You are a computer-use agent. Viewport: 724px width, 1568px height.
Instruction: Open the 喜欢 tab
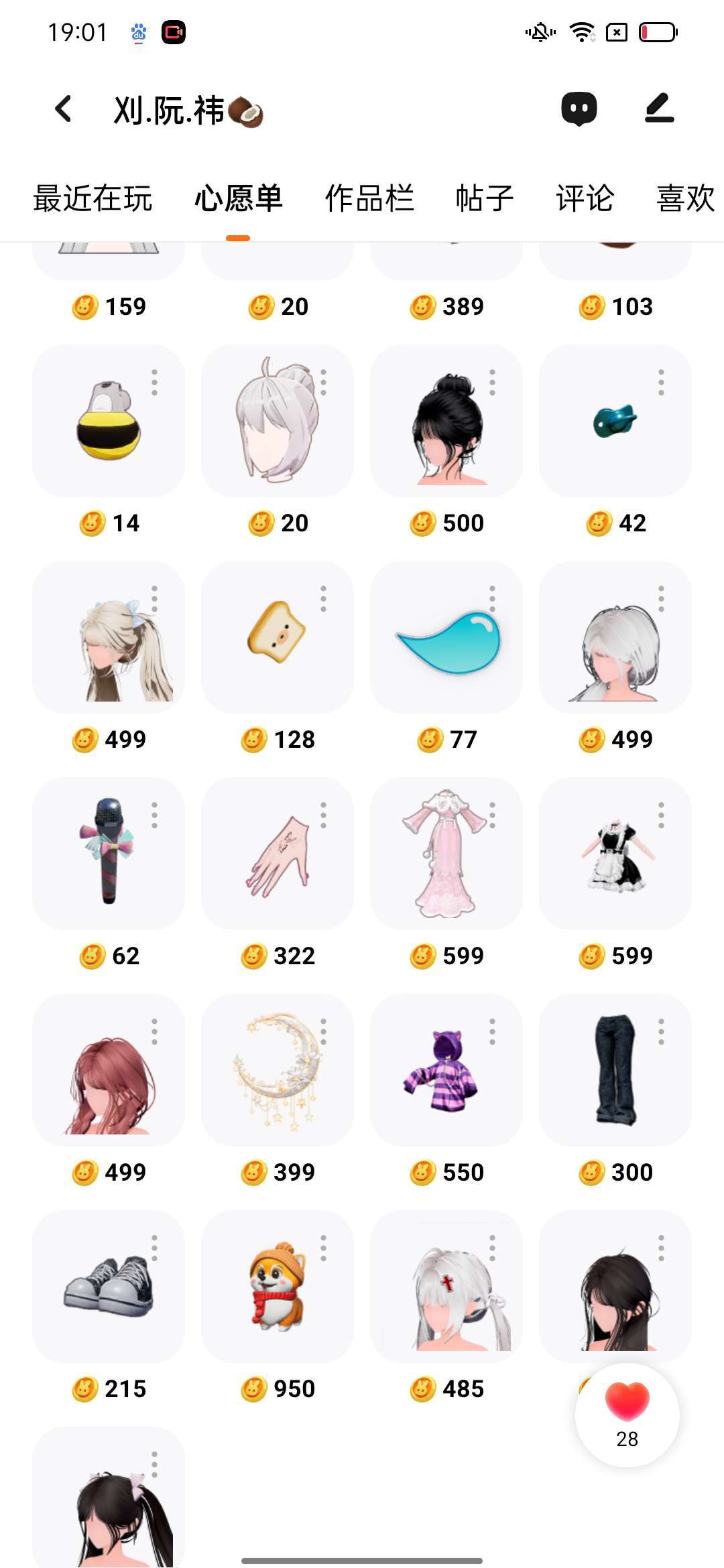point(685,199)
